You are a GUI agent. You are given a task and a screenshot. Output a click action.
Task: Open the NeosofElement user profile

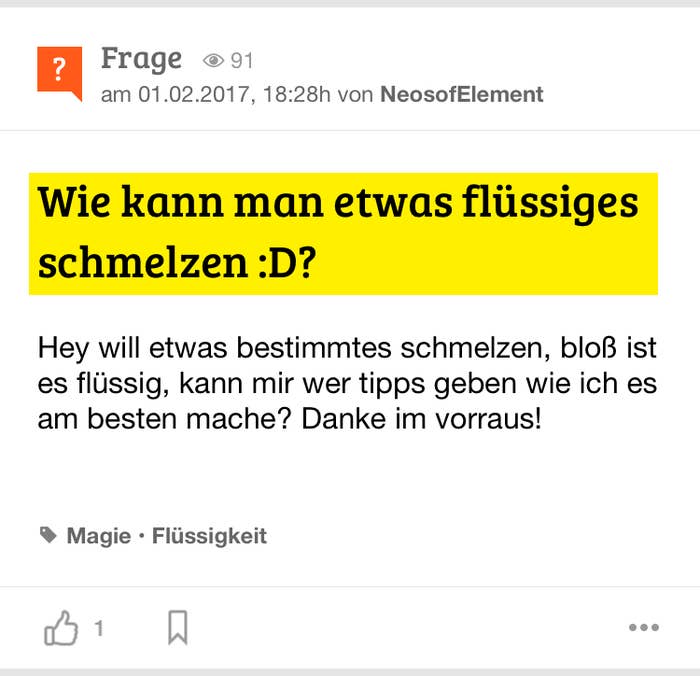[461, 95]
